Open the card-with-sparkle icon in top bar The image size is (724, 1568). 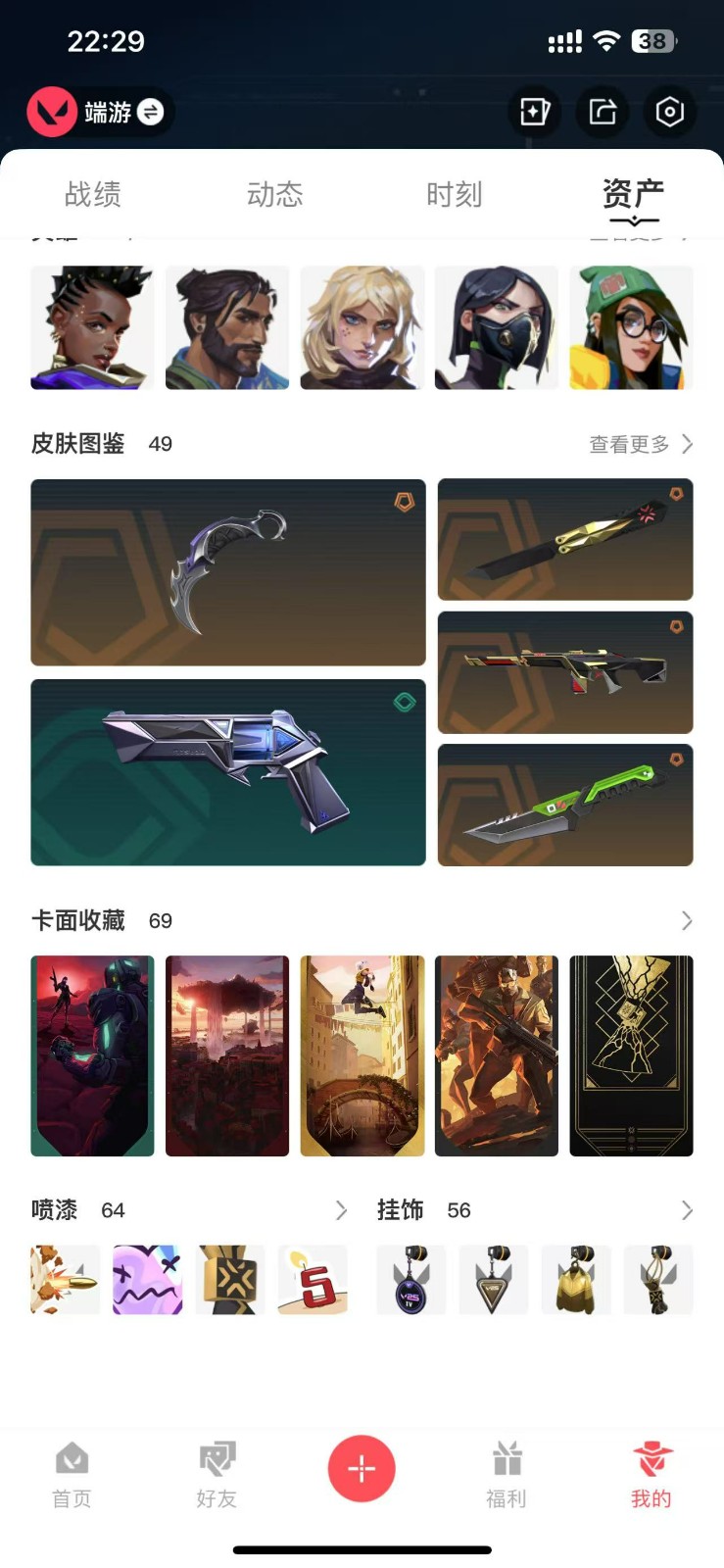pyautogui.click(x=534, y=112)
